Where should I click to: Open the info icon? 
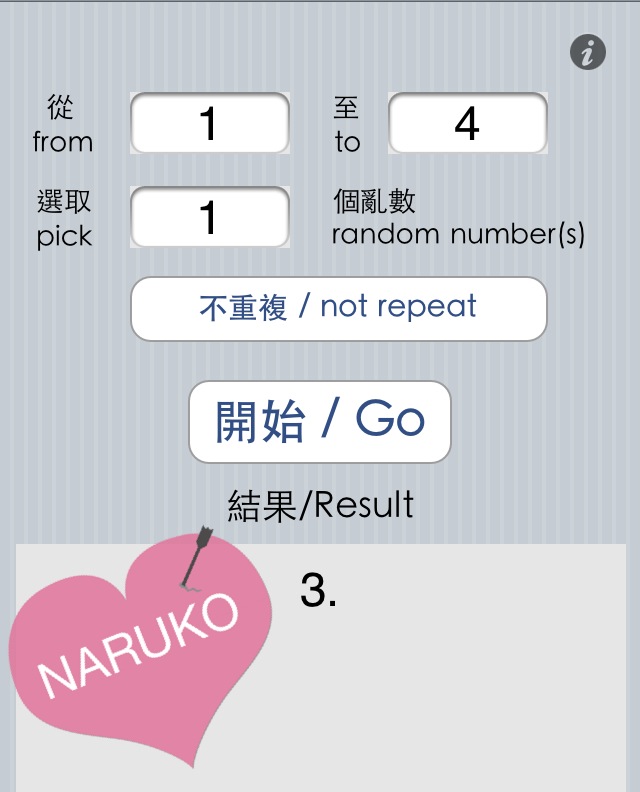pyautogui.click(x=588, y=52)
